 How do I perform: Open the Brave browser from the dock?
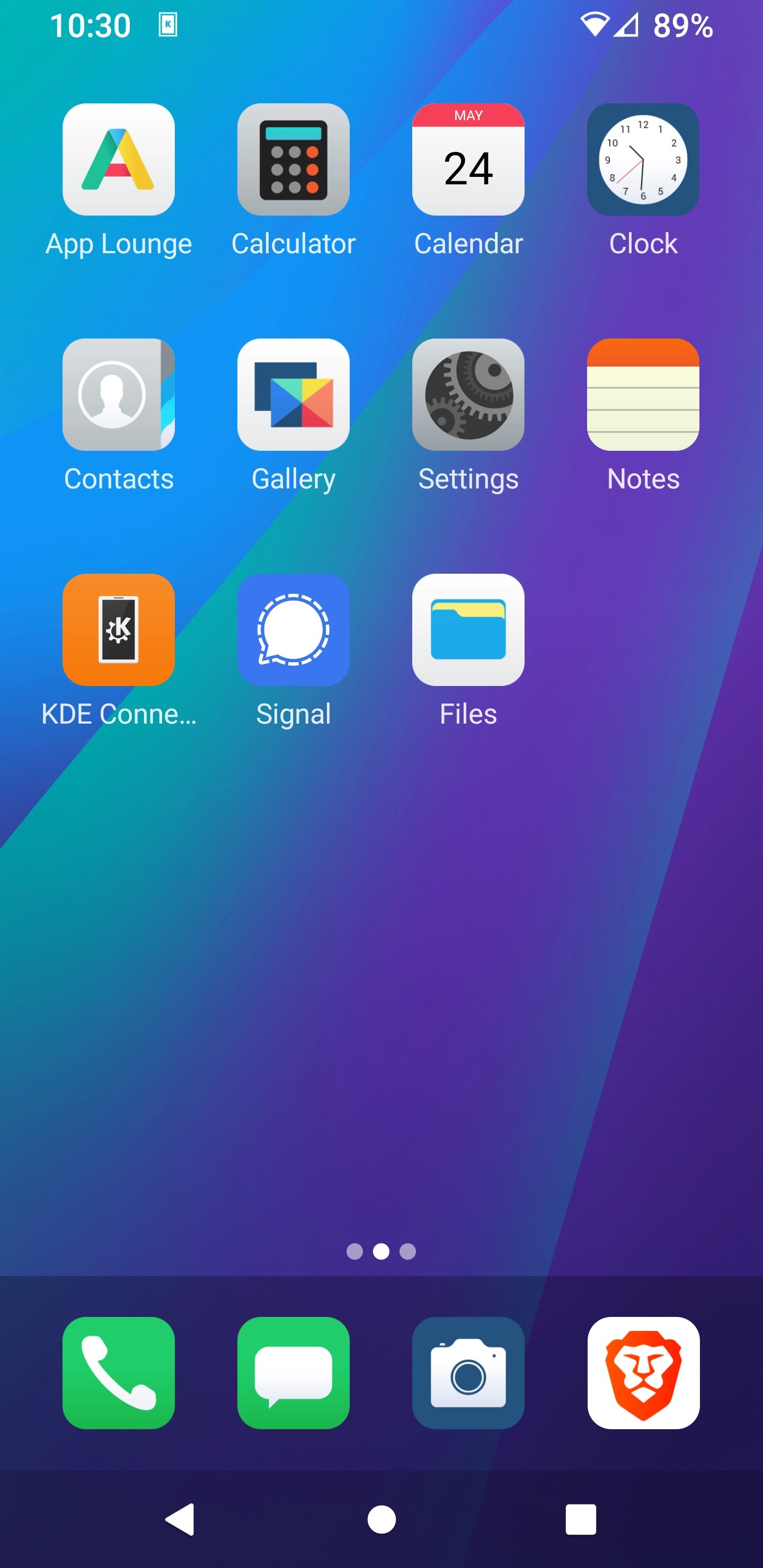pos(643,1373)
